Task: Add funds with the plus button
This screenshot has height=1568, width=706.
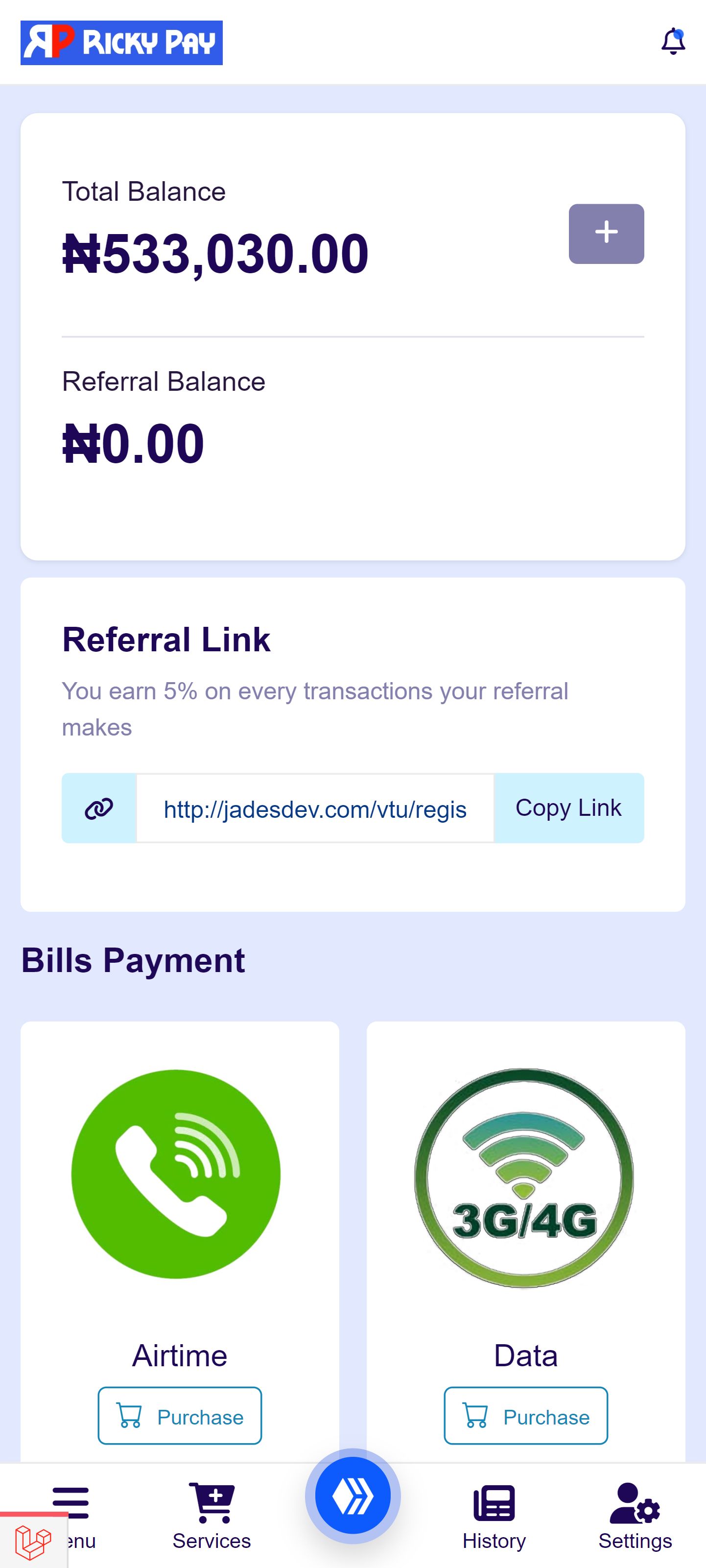Action: [606, 234]
